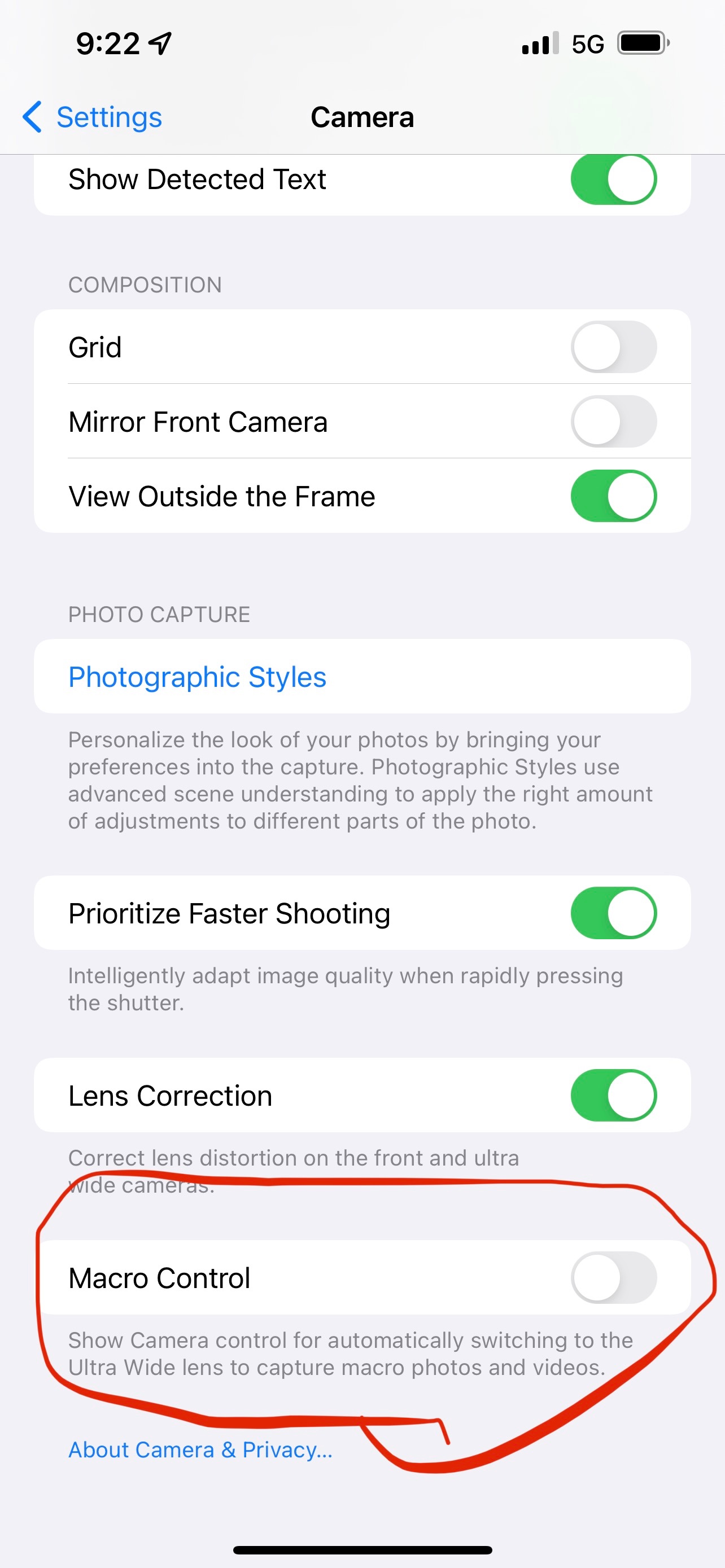
Task: Disable View Outside the Frame
Action: click(614, 496)
